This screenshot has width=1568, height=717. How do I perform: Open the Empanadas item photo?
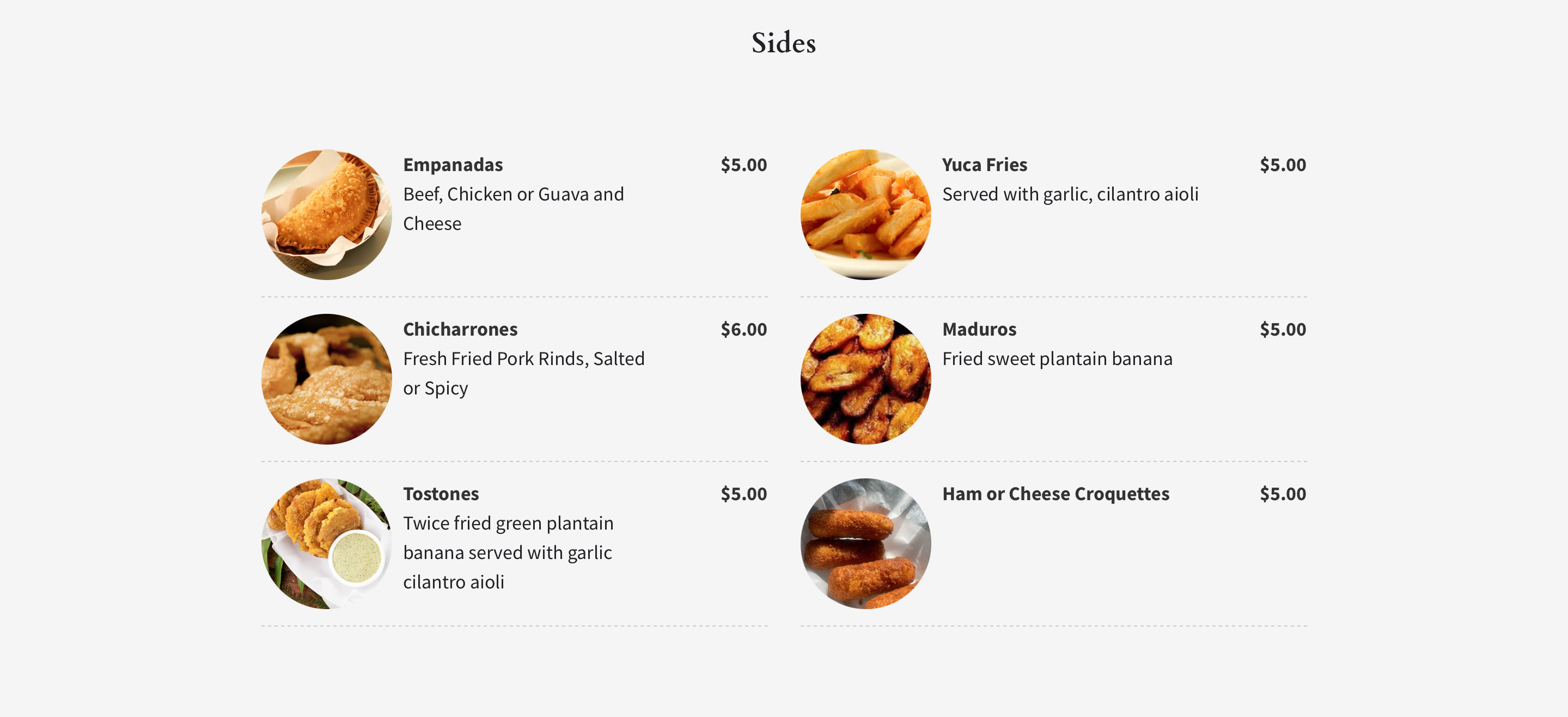coord(326,215)
